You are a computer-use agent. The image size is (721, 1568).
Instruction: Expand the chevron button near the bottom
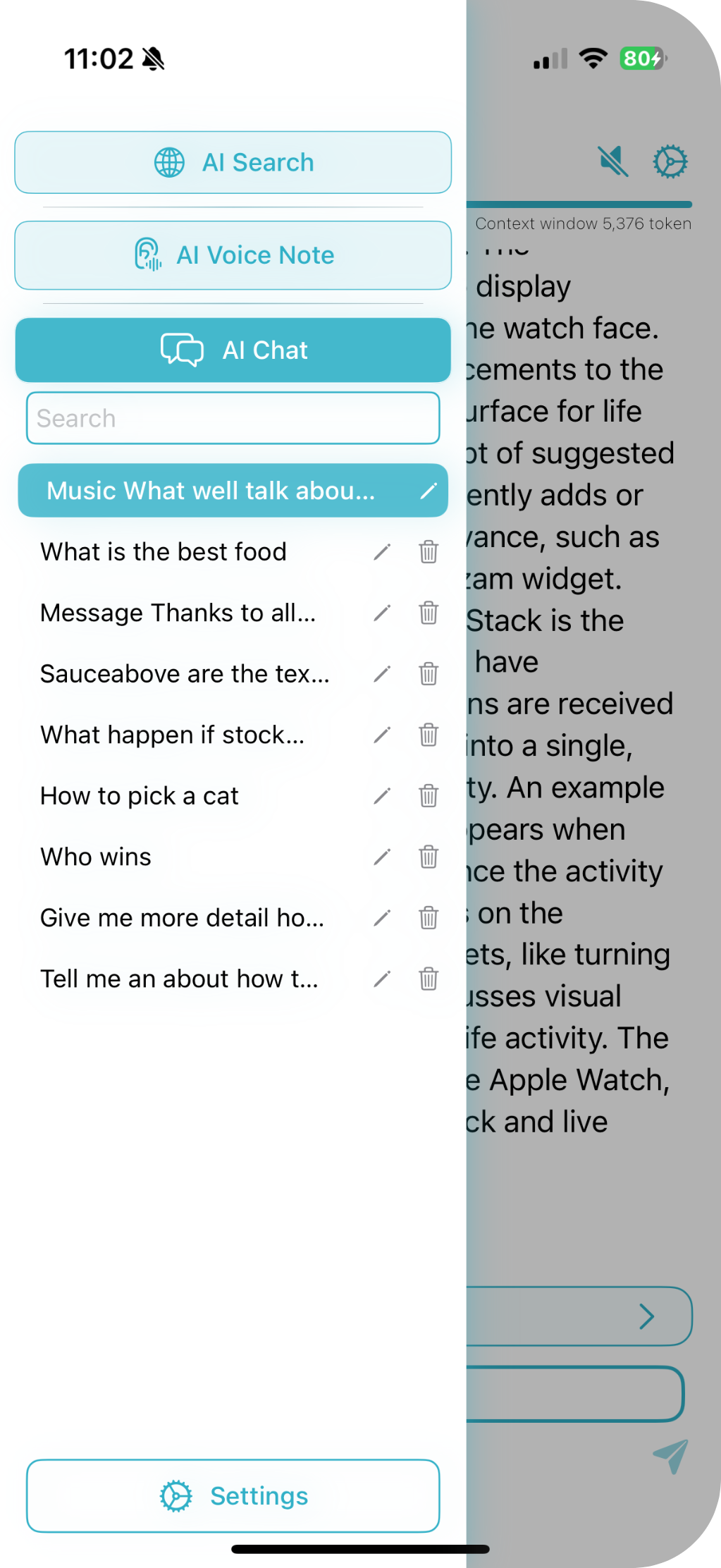pyautogui.click(x=646, y=1317)
